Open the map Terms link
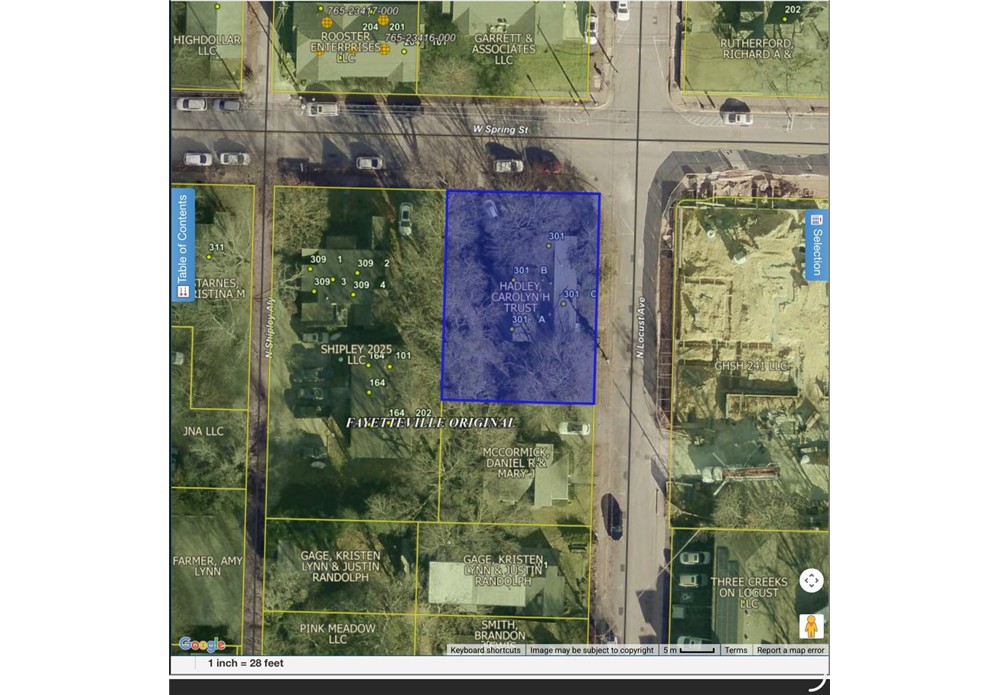The height and width of the screenshot is (695, 1000). [x=736, y=650]
